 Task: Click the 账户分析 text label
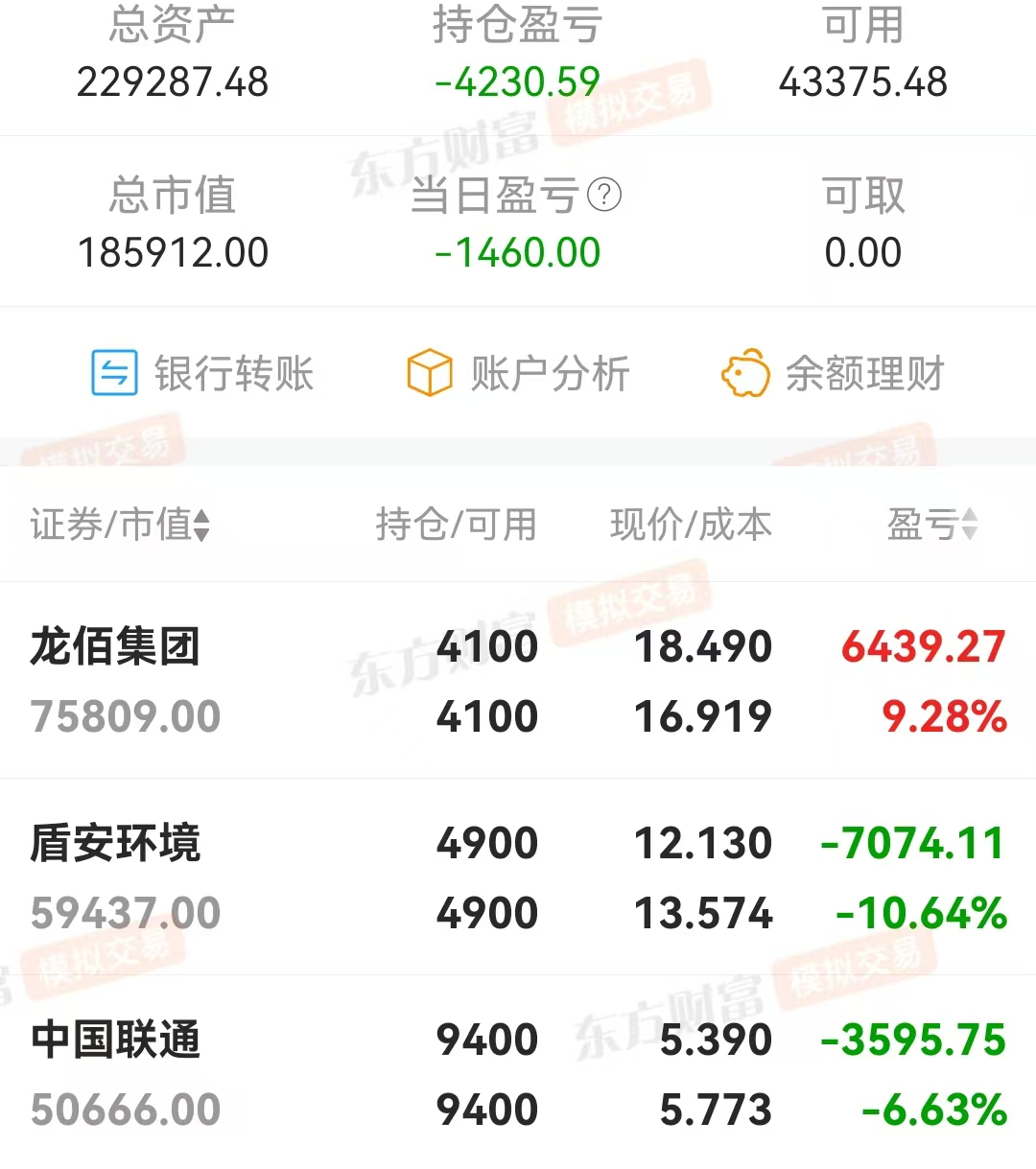coord(550,374)
